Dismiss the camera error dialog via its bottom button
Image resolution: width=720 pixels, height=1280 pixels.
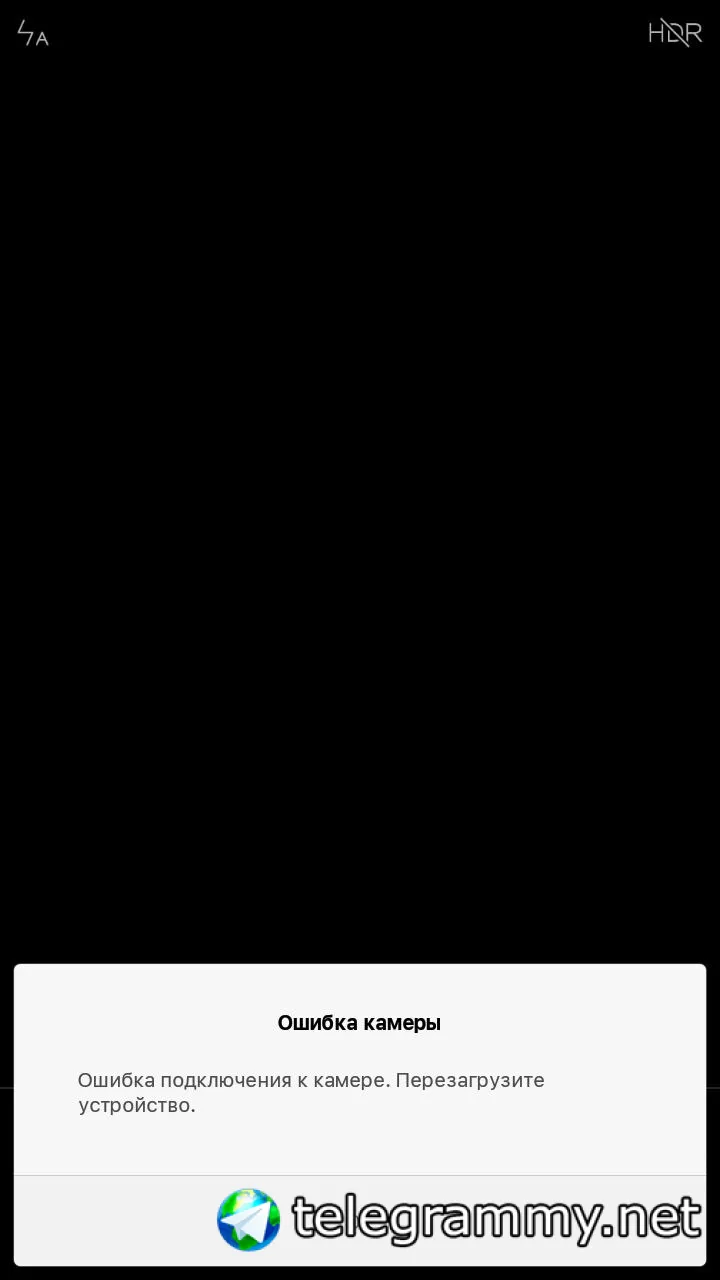point(360,1220)
